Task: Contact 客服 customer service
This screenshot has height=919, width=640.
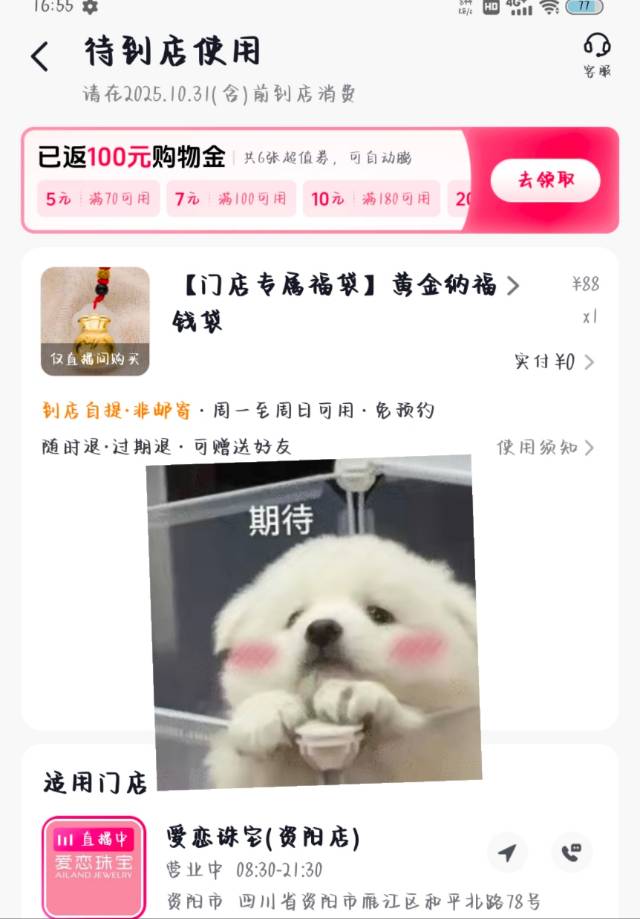Action: [x=597, y=54]
